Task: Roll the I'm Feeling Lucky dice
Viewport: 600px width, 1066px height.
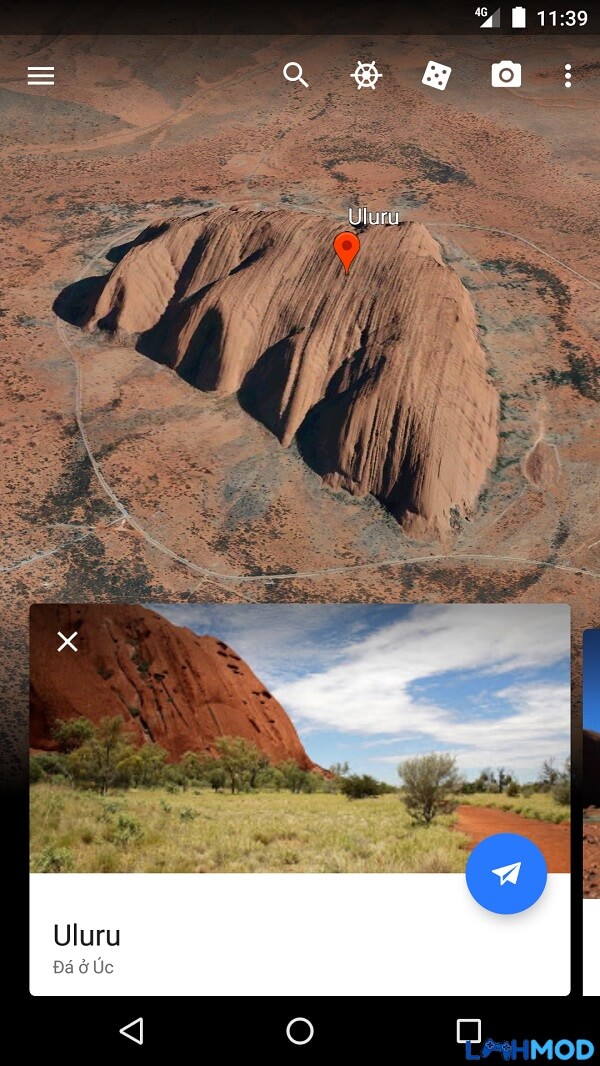Action: (x=436, y=75)
